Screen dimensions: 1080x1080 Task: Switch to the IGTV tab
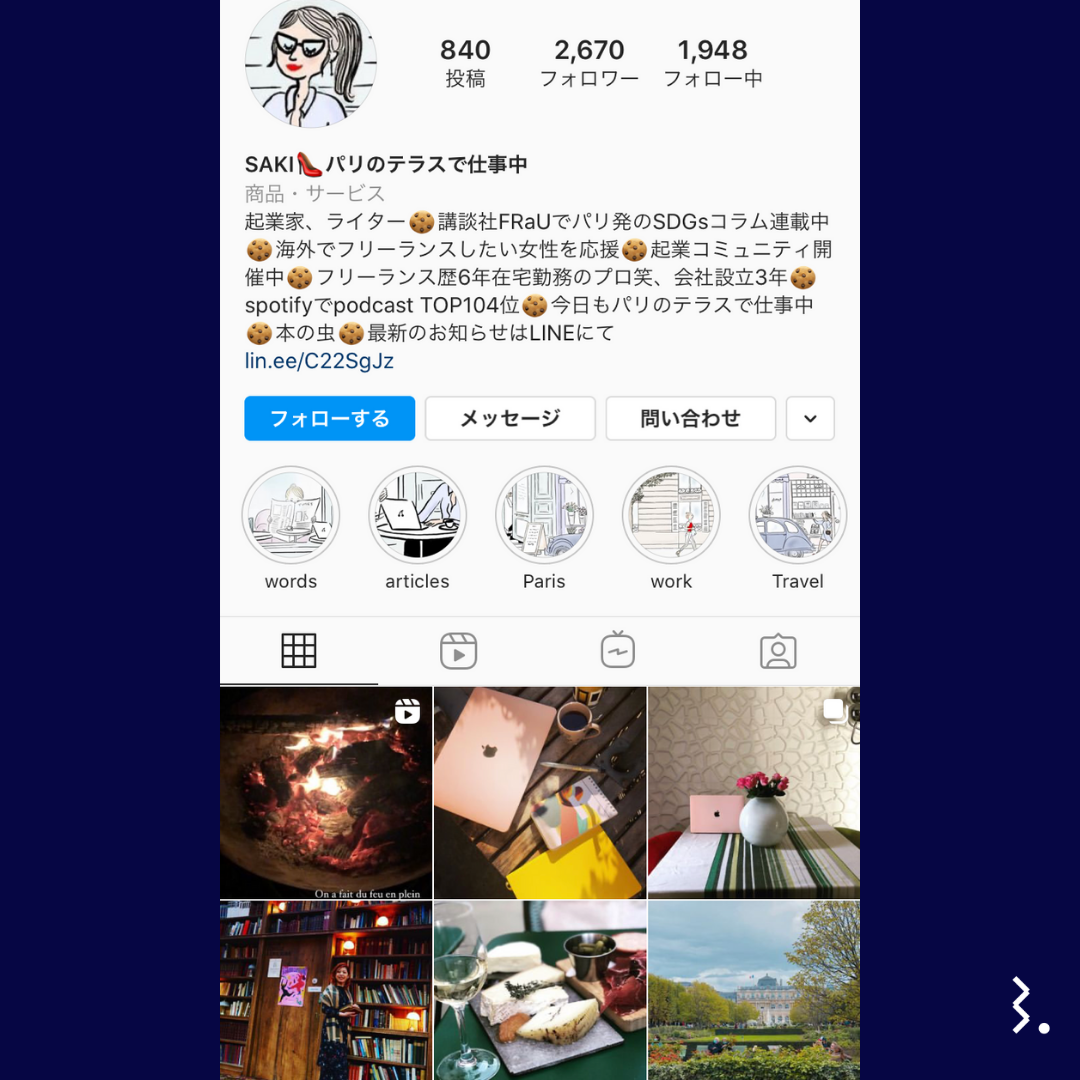[618, 651]
